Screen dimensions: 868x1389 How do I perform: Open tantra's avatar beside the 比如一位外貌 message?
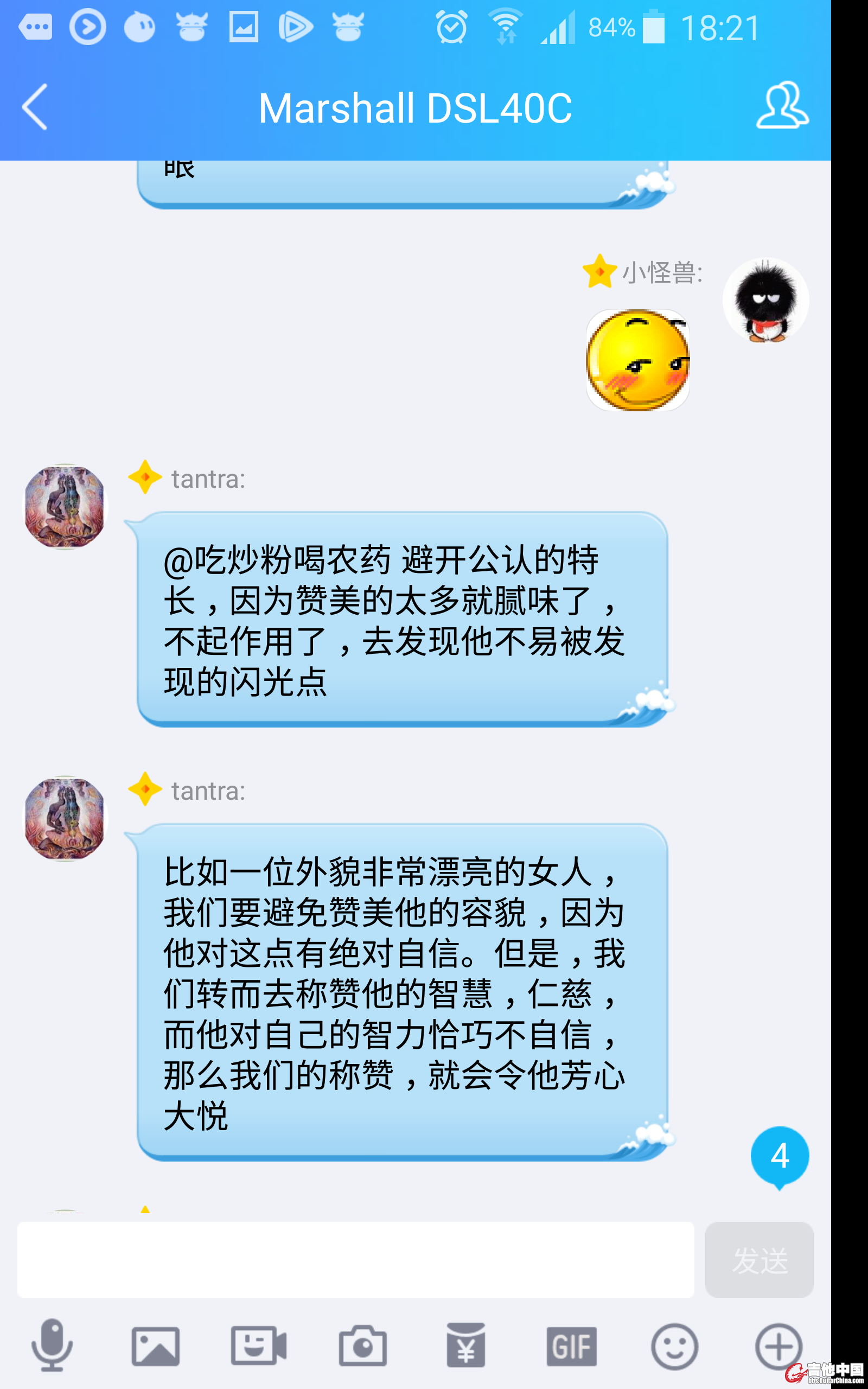click(x=66, y=818)
